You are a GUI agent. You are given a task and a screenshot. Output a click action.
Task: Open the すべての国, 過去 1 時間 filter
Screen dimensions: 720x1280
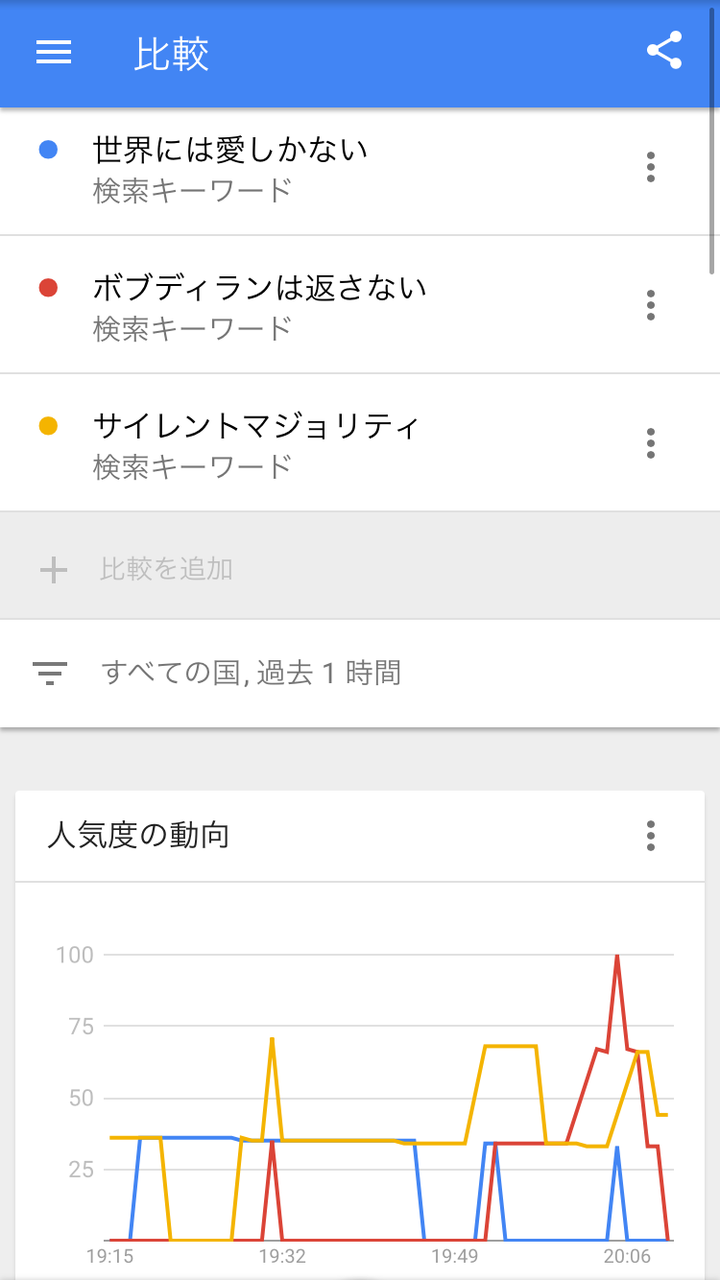tap(360, 673)
